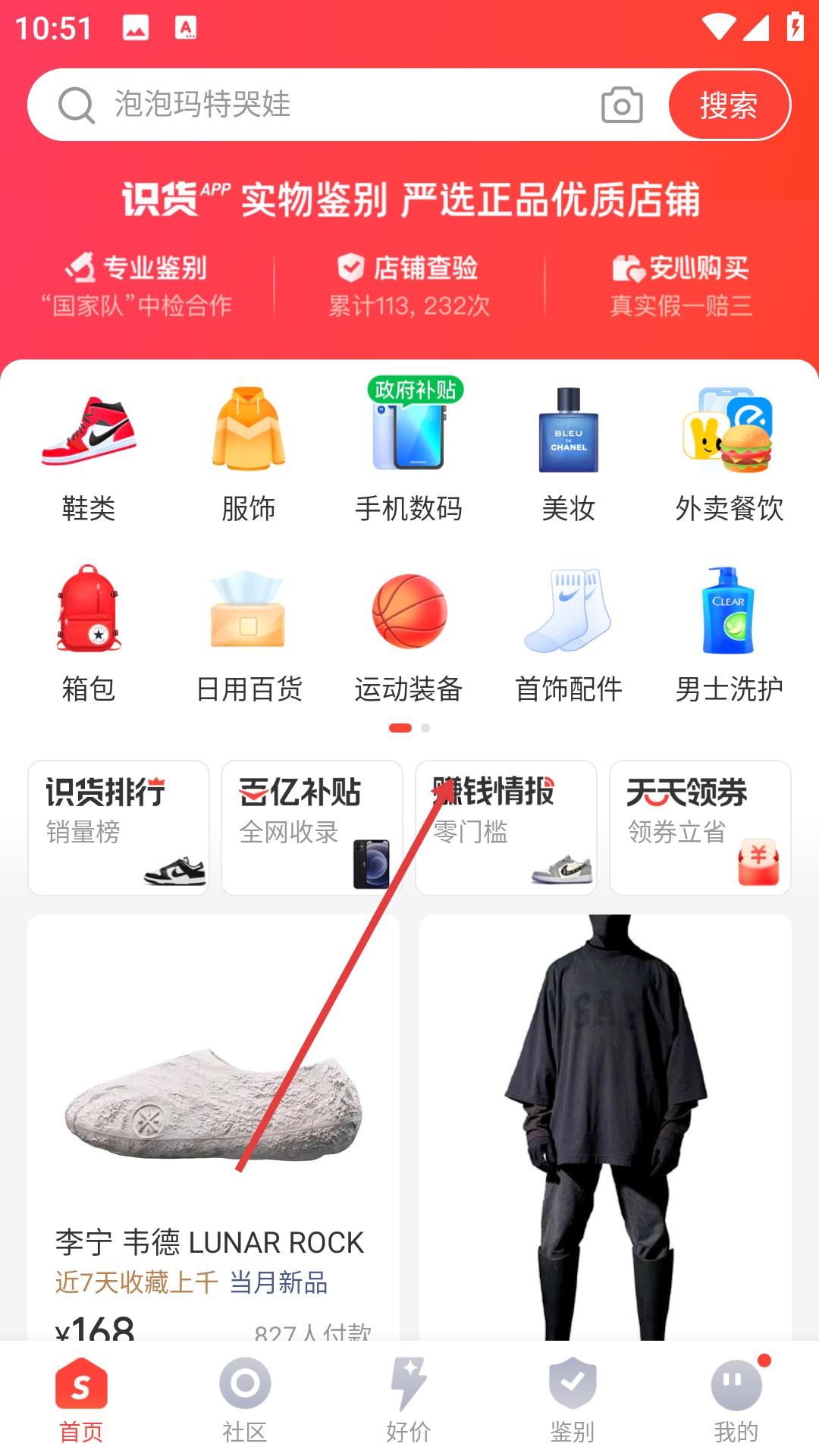Tap the 搜索 button
This screenshot has height=1456, width=819.
(x=729, y=105)
